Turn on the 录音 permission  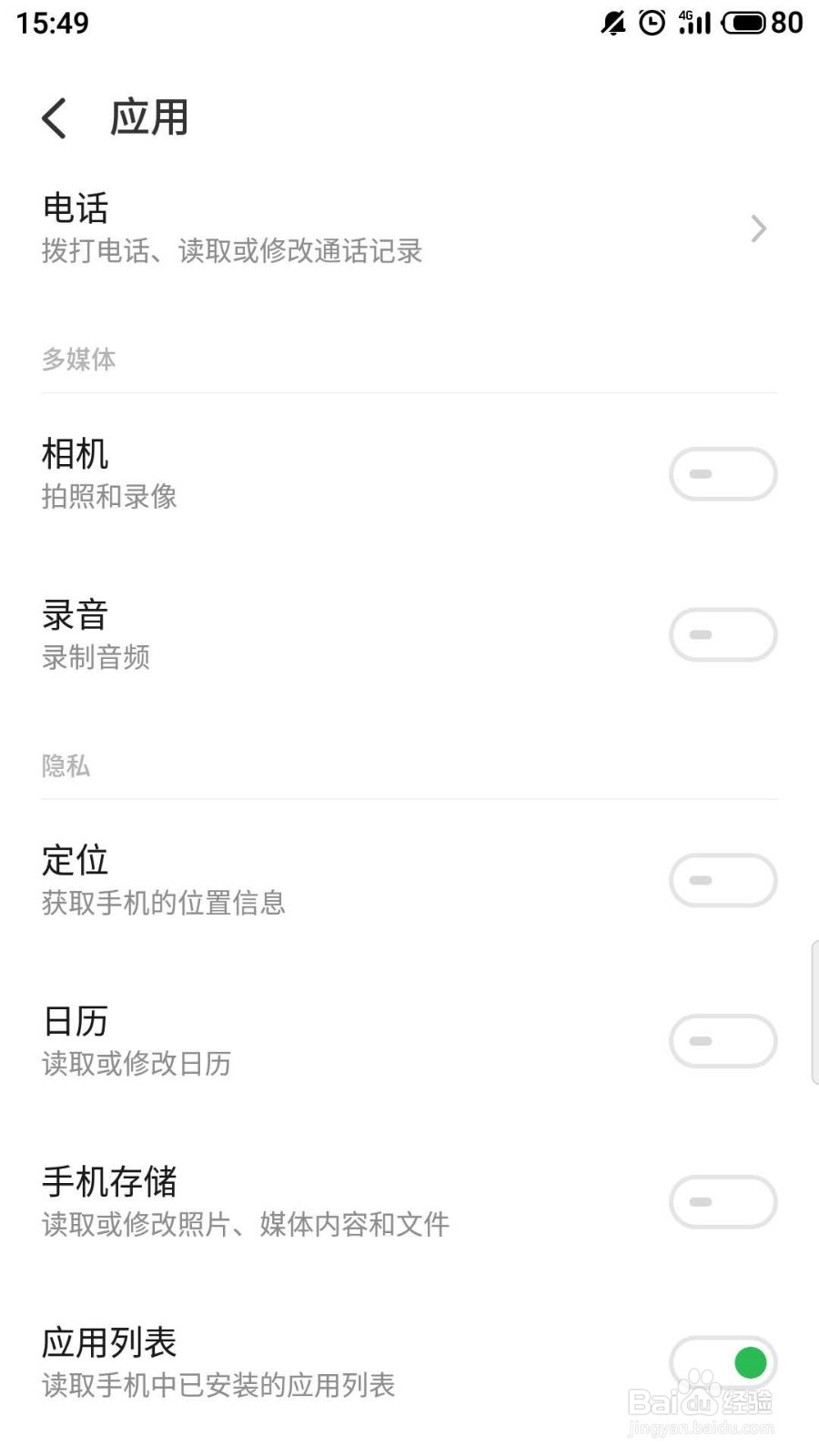point(723,635)
